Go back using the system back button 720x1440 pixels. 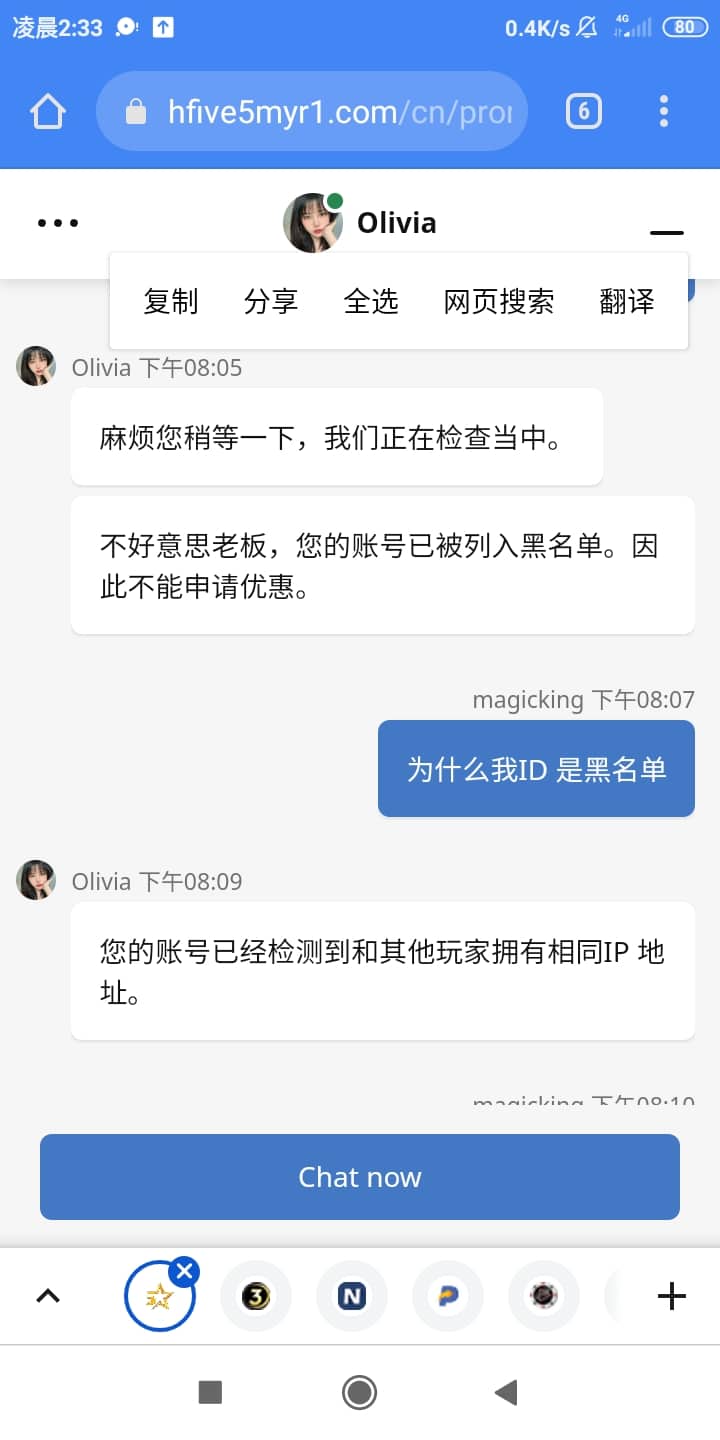click(x=506, y=1391)
